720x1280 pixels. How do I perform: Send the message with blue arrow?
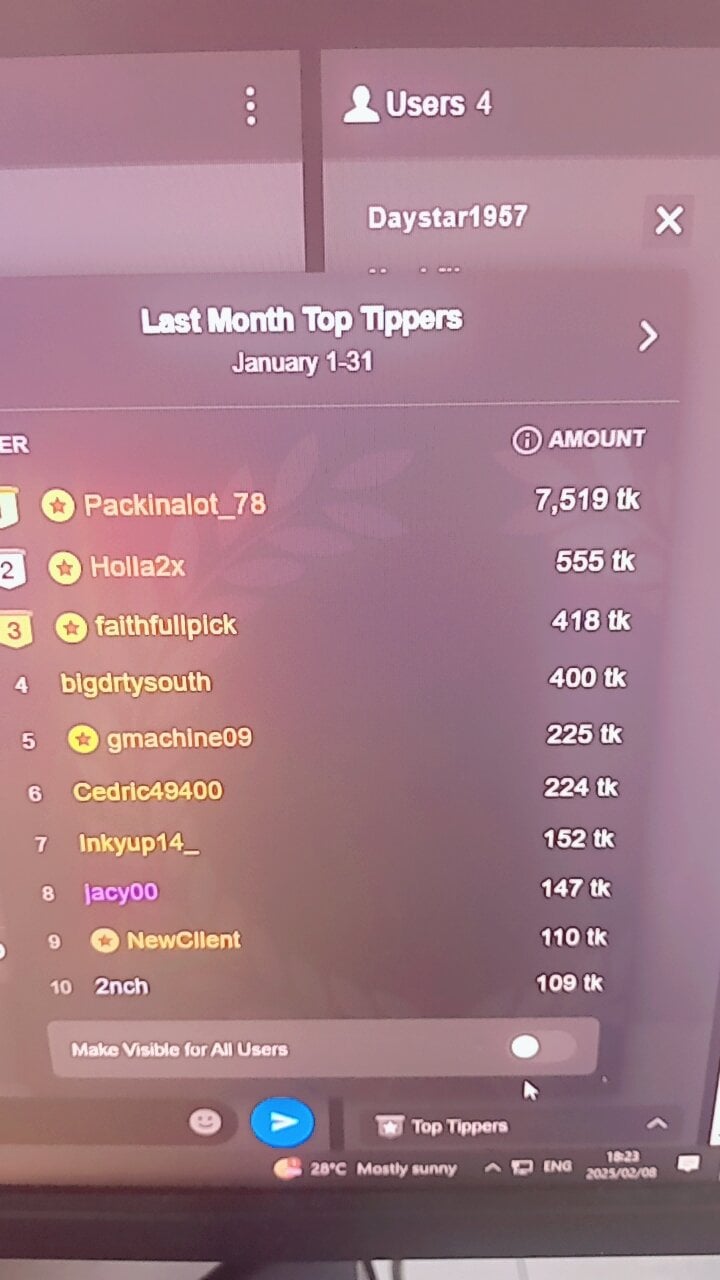[x=282, y=1122]
